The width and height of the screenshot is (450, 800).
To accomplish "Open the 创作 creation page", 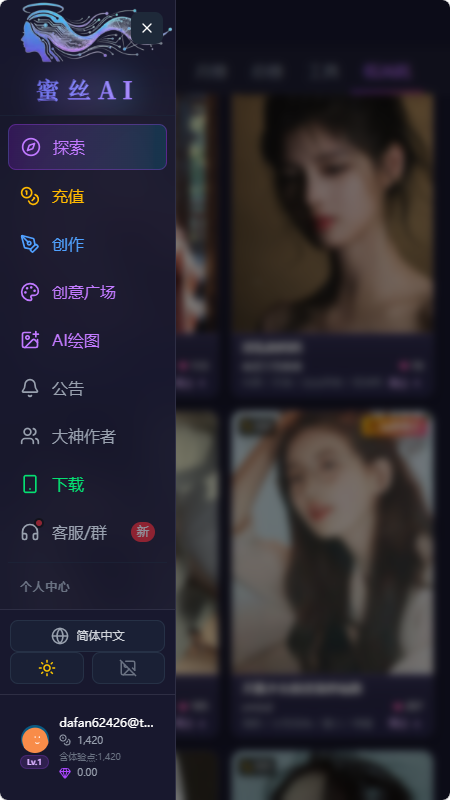I will pos(87,244).
